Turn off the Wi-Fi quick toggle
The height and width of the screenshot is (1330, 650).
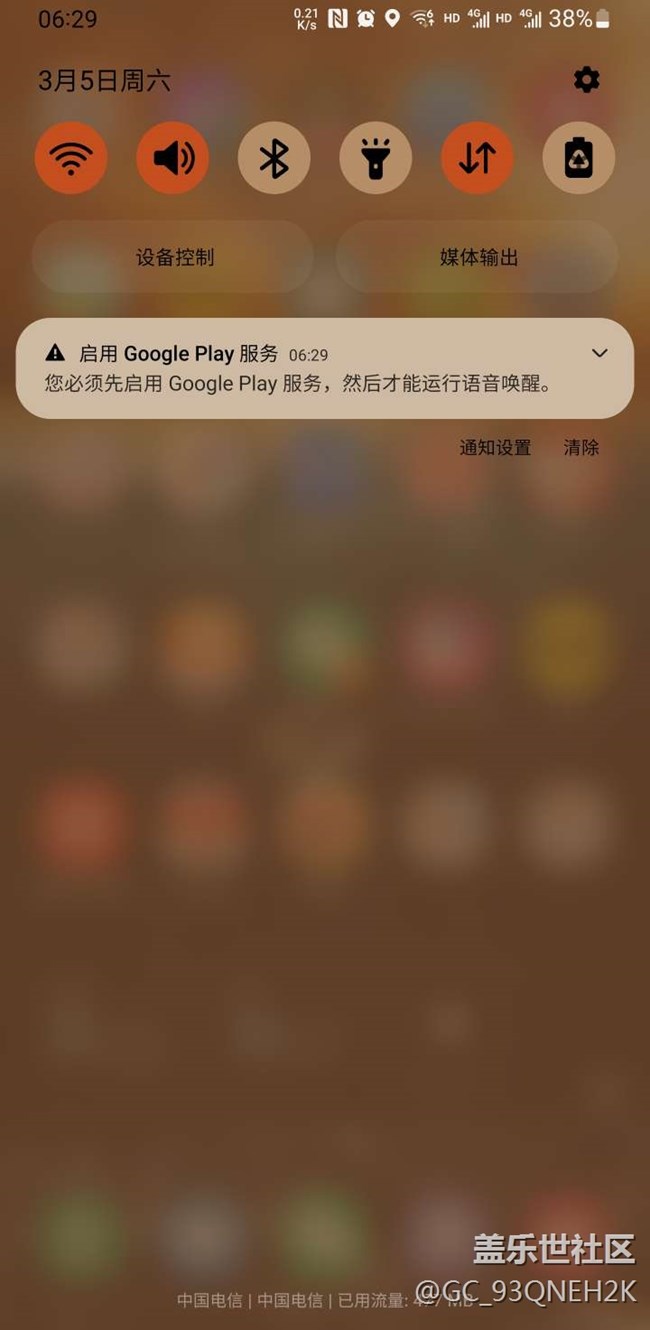click(71, 158)
